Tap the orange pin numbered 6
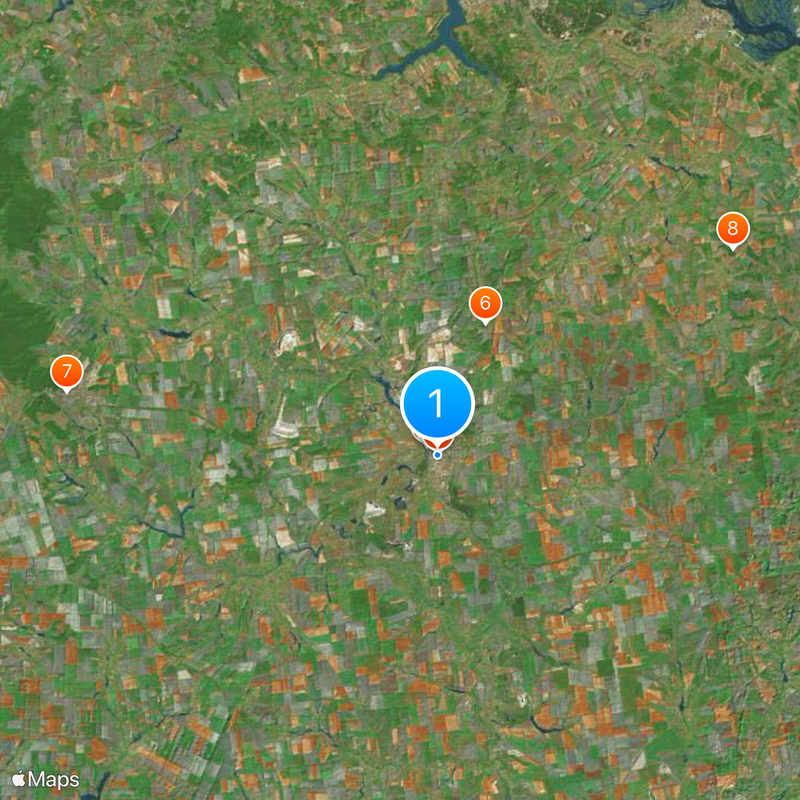 [485, 302]
